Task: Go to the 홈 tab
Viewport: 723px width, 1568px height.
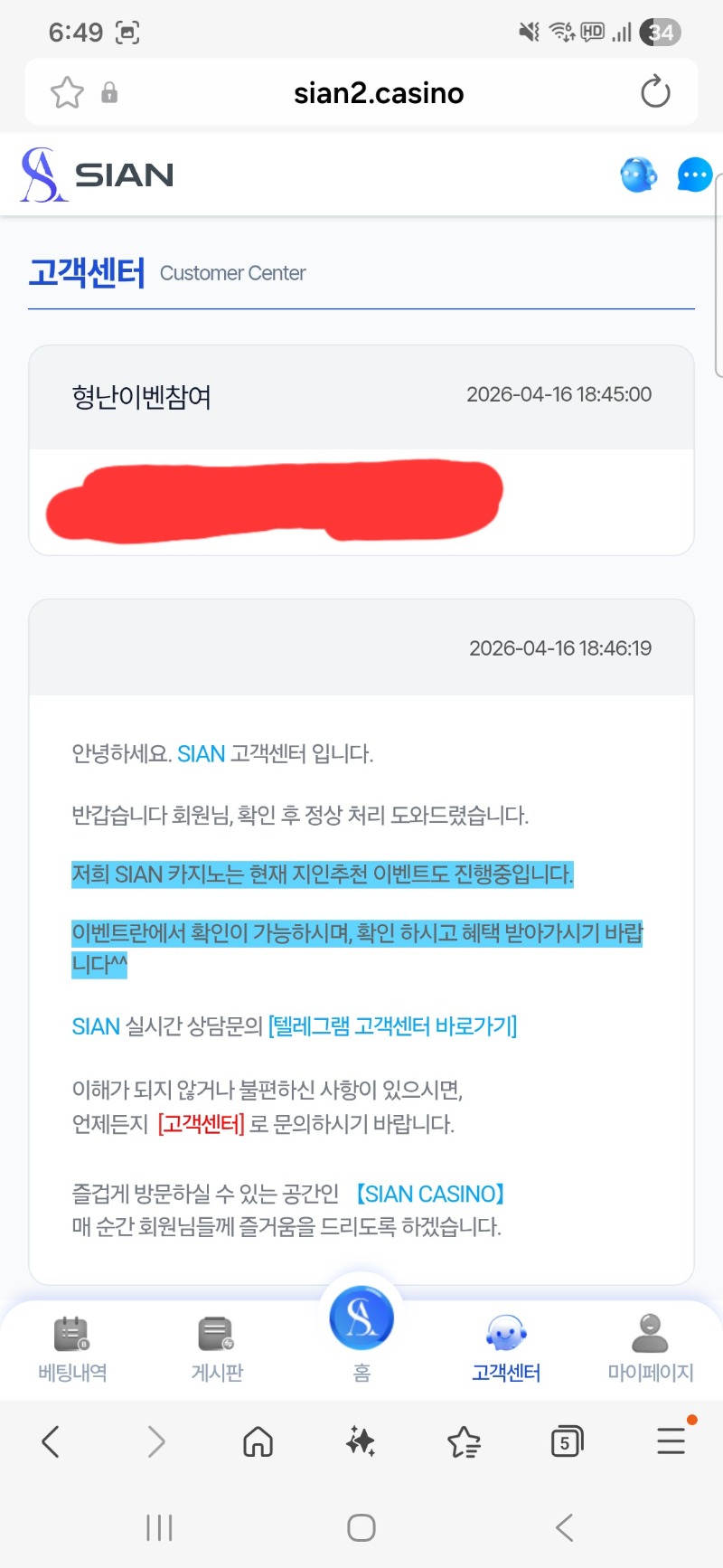Action: pyautogui.click(x=361, y=1329)
